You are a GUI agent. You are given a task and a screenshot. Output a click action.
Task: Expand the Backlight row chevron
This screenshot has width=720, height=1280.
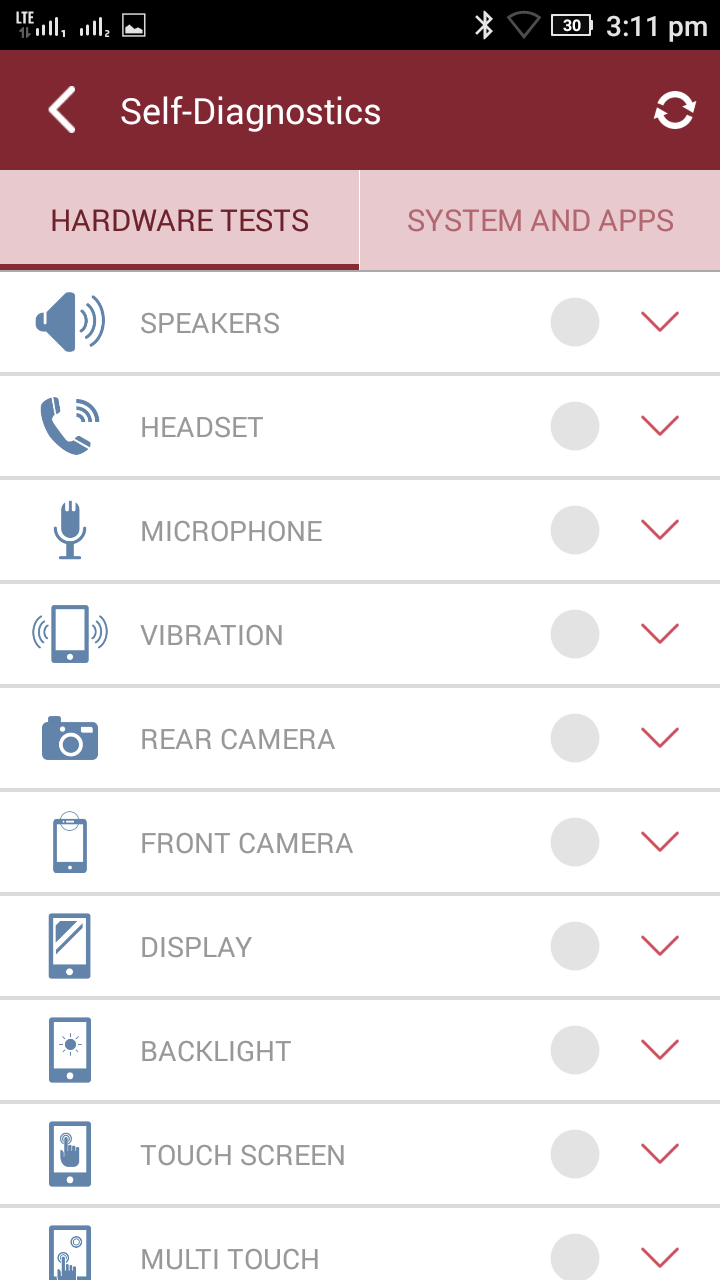pyautogui.click(x=660, y=1050)
